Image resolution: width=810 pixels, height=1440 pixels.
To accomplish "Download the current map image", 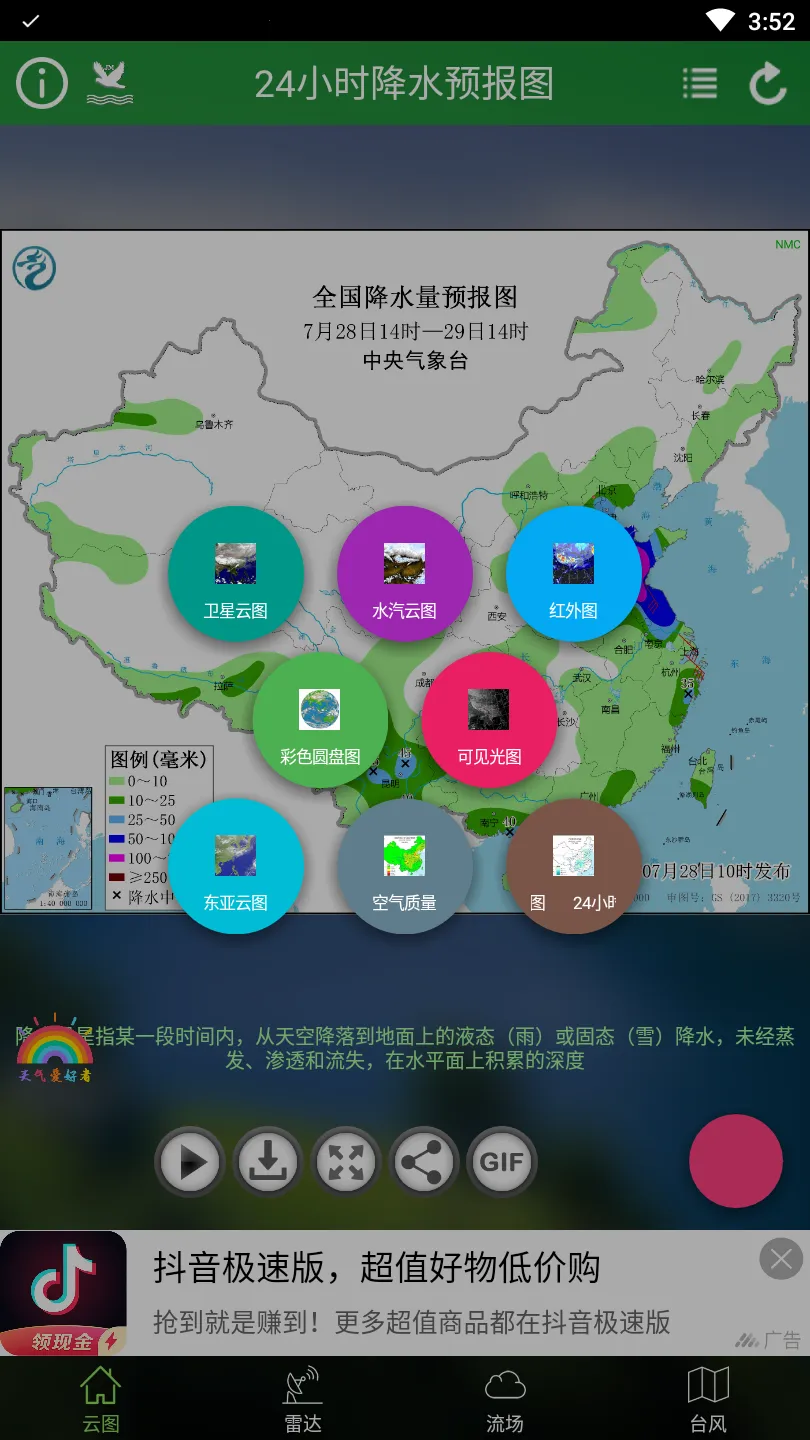I will pyautogui.click(x=267, y=1162).
